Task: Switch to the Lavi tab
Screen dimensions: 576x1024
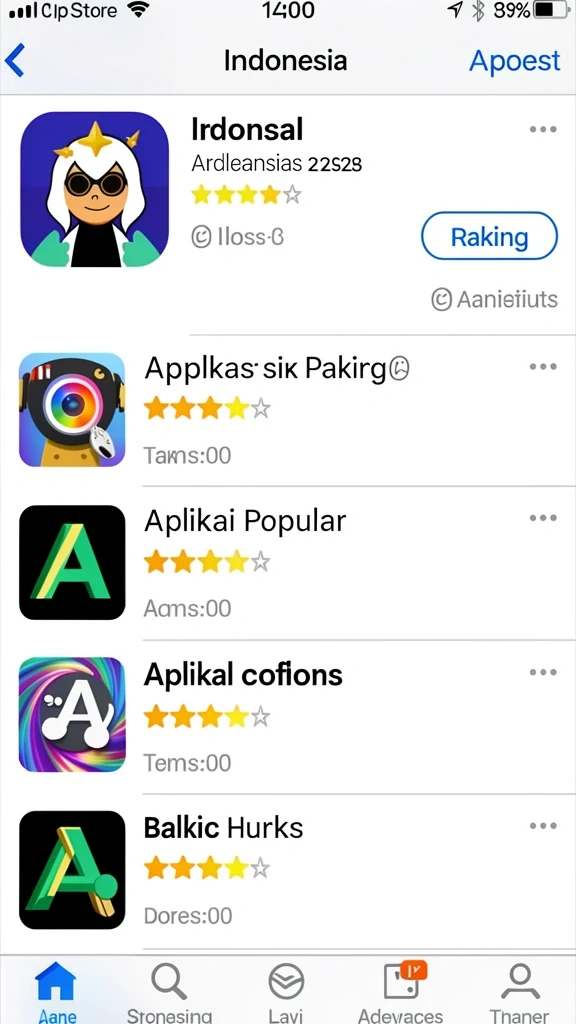Action: (286, 991)
